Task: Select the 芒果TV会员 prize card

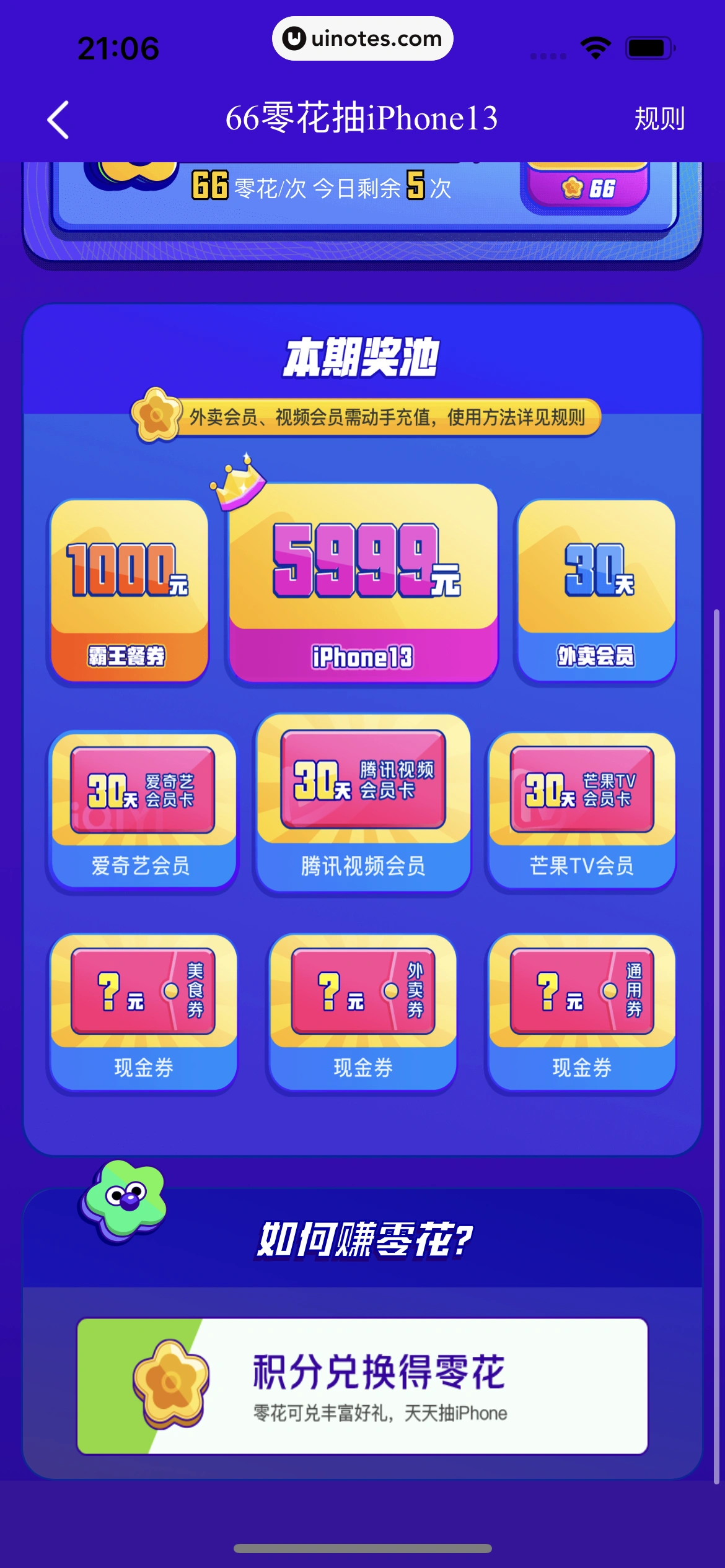Action: [582, 811]
